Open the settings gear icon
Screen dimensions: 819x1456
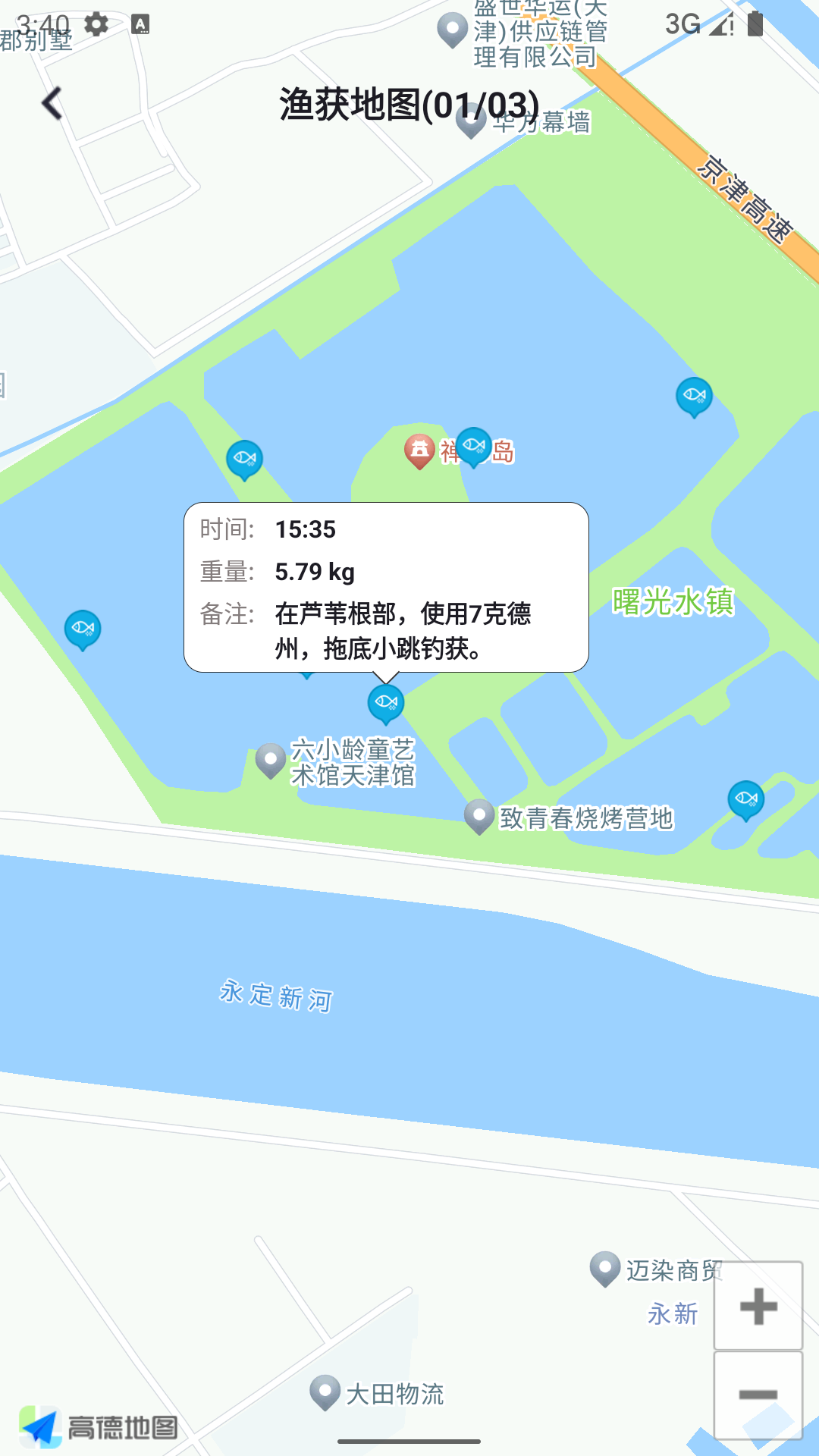[x=97, y=24]
